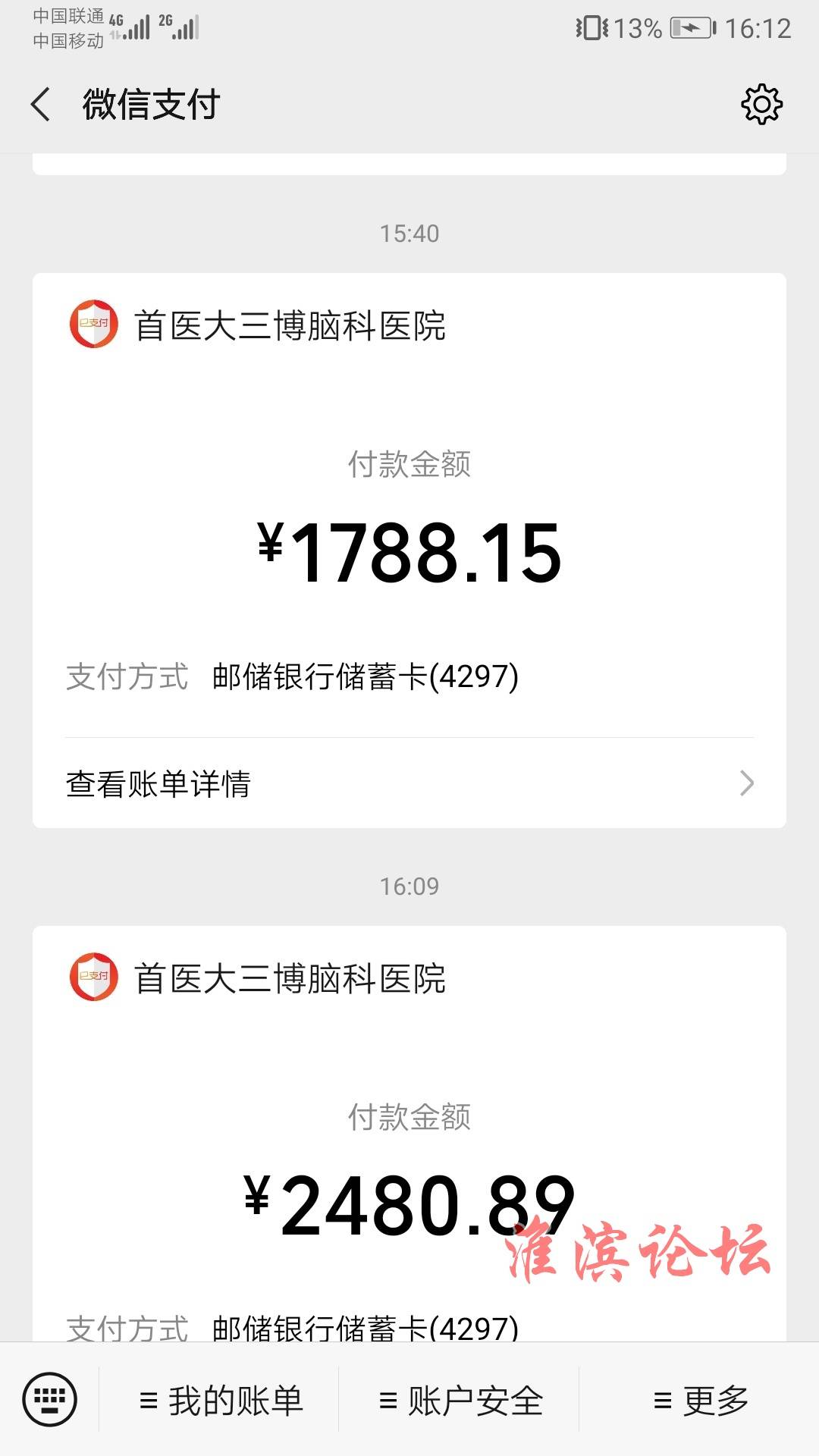This screenshot has height=1456, width=819.
Task: Open 查看账单详情 for ¥1788.15 payment
Action: tap(409, 783)
